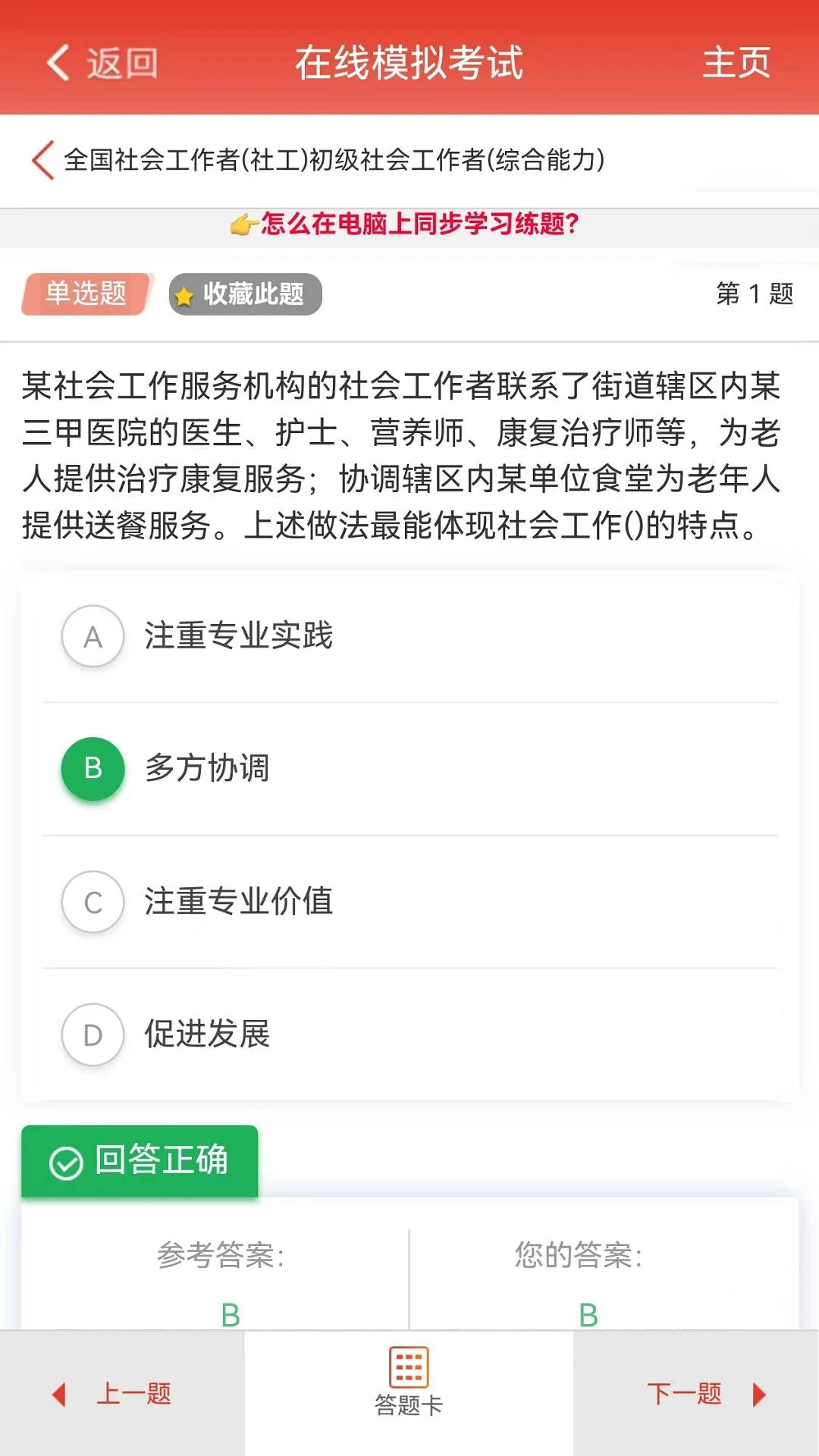819x1456 pixels.
Task: Tap the checkmark icon in 回答正确 banner
Action: coord(67,1161)
